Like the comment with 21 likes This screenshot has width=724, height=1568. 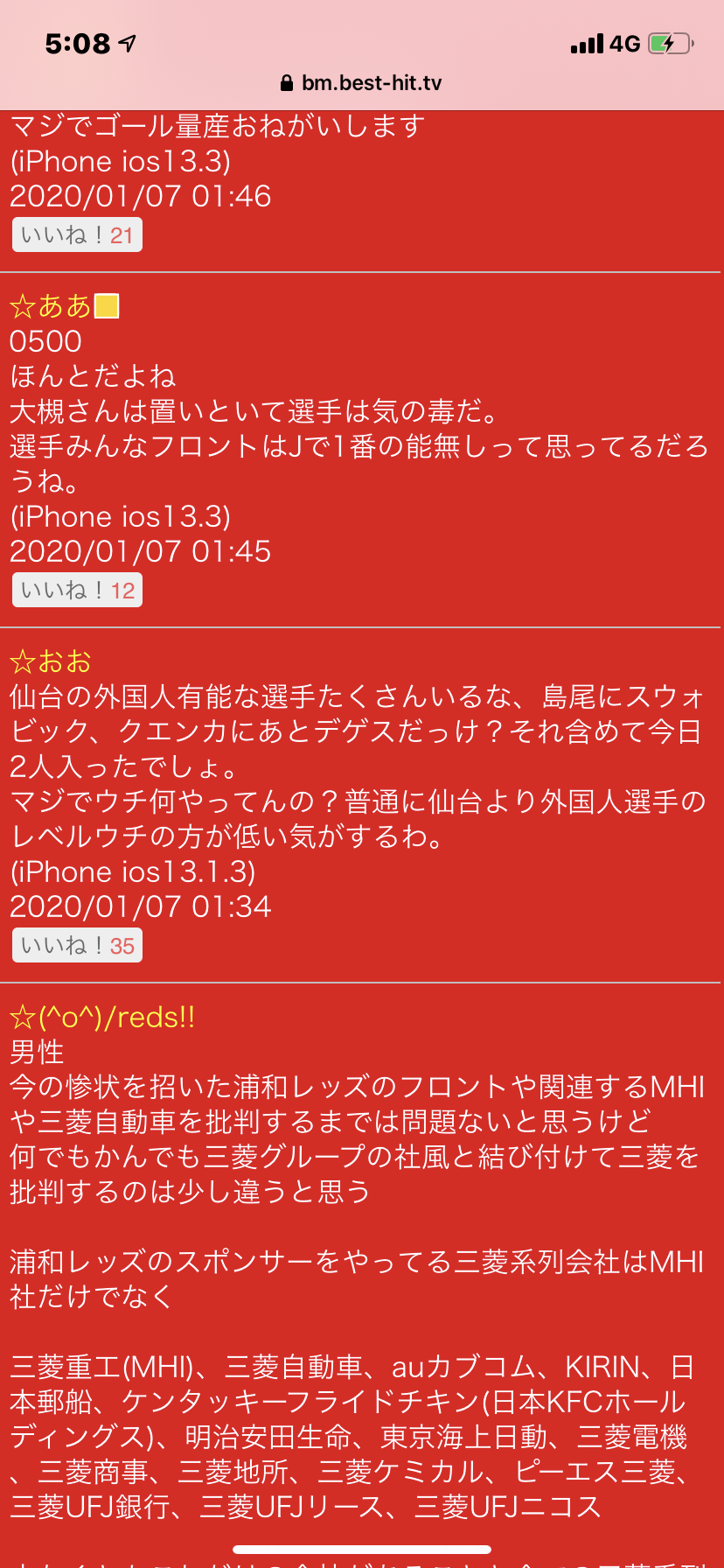point(77,235)
